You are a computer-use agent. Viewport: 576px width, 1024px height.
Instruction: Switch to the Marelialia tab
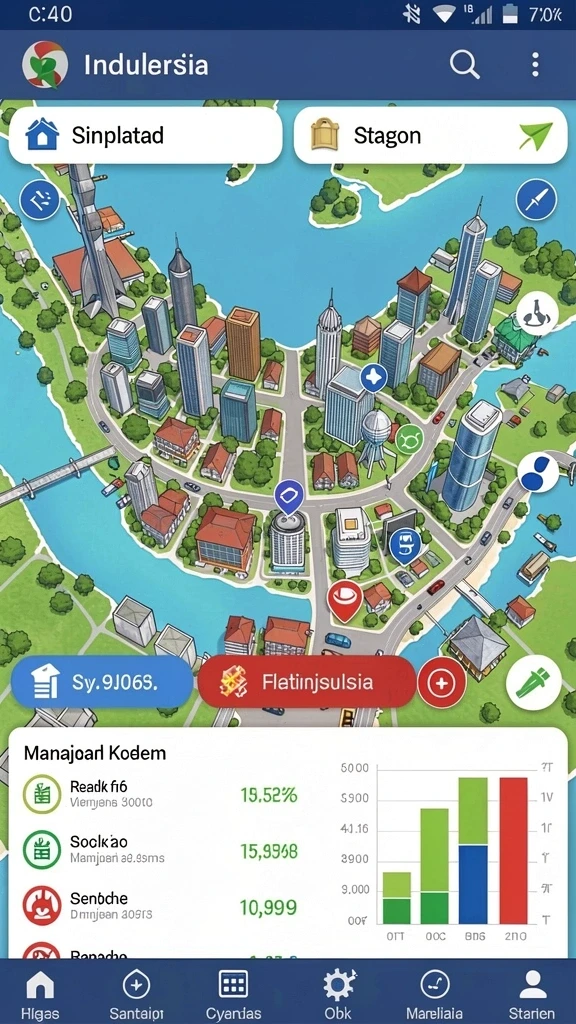tap(434, 993)
